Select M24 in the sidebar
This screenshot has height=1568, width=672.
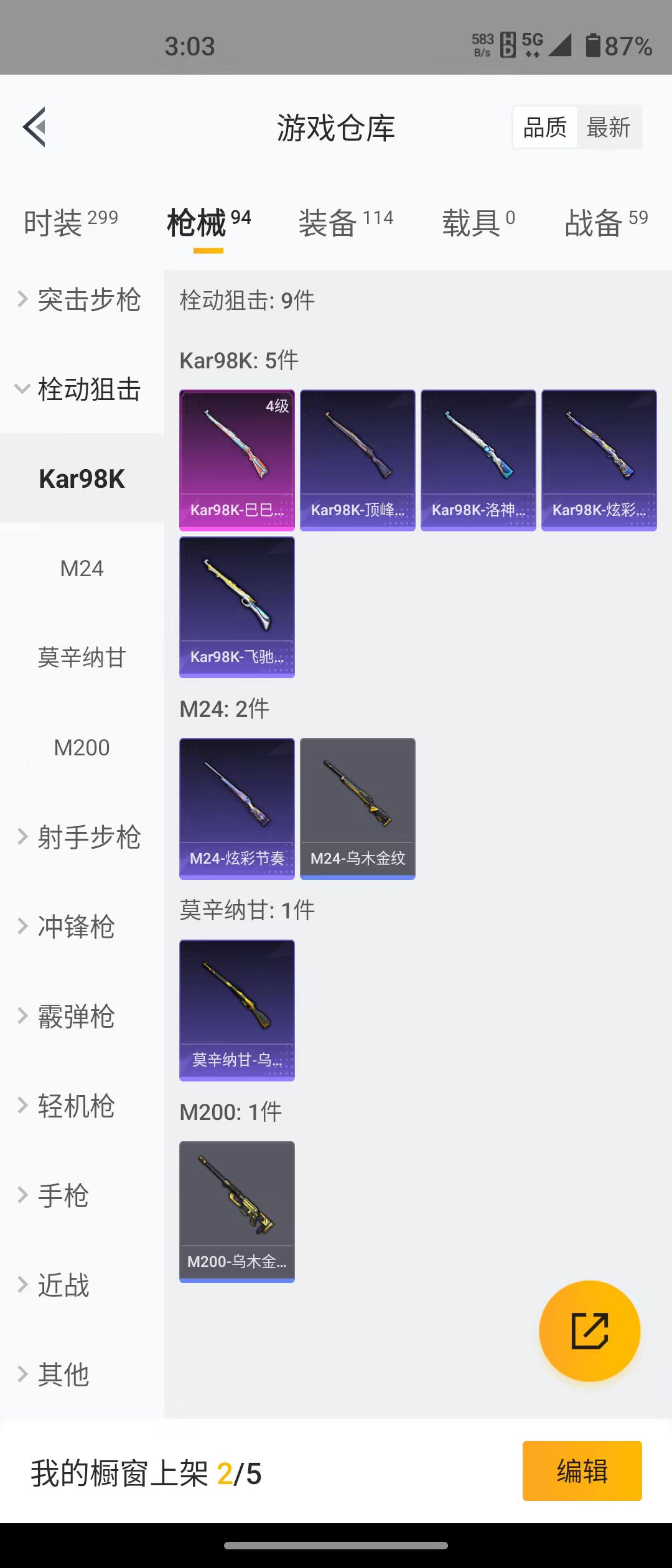click(x=82, y=568)
